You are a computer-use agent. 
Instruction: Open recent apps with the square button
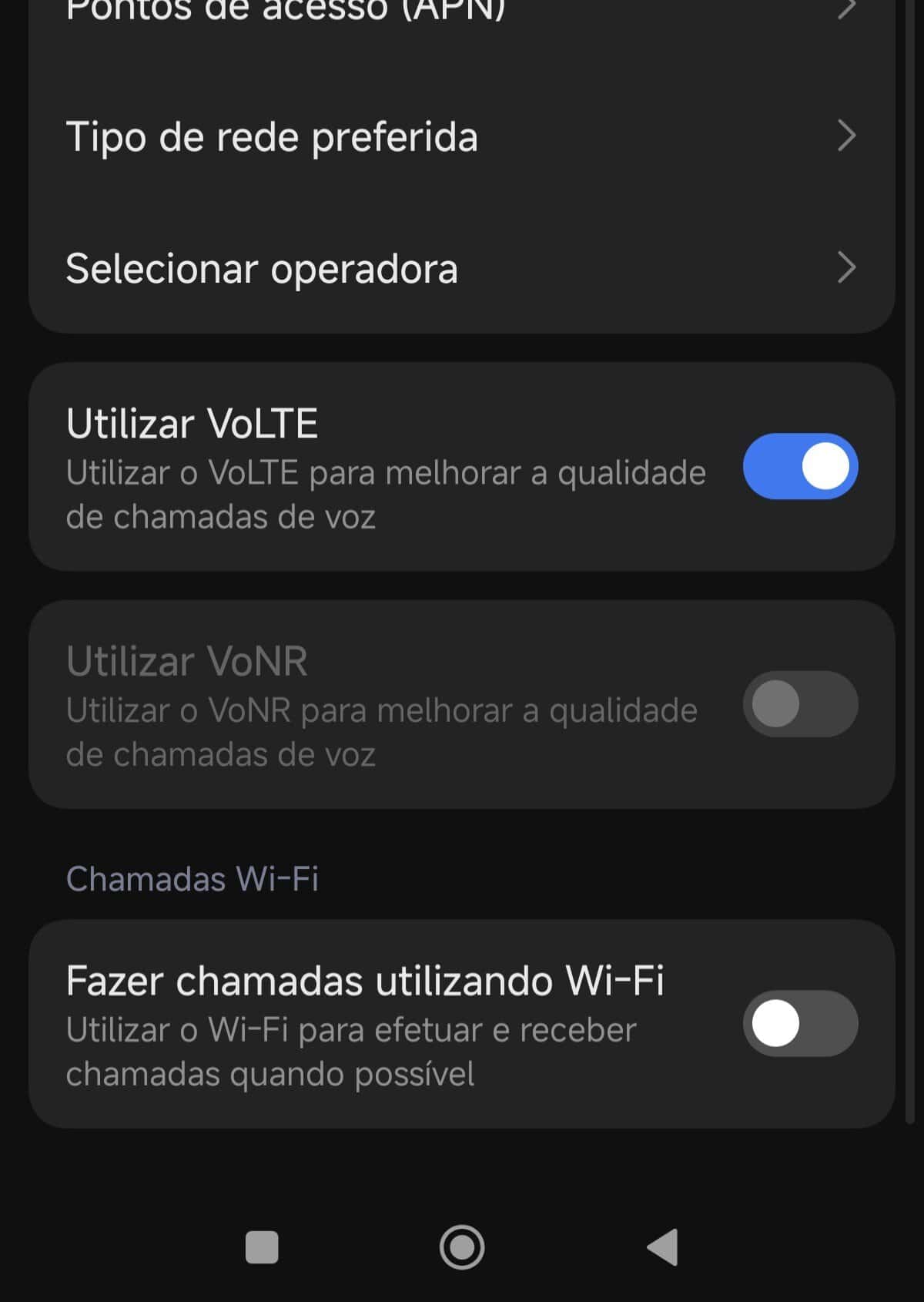(x=262, y=1247)
